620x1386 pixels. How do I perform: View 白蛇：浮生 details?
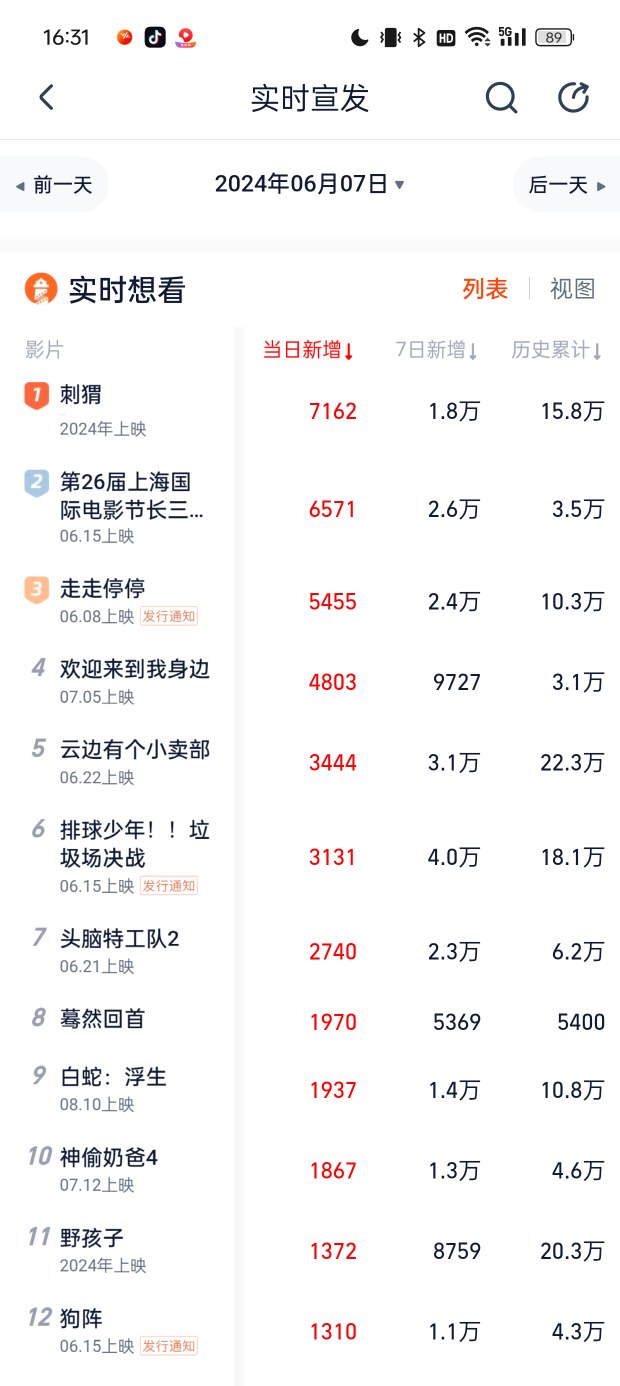[x=113, y=1077]
